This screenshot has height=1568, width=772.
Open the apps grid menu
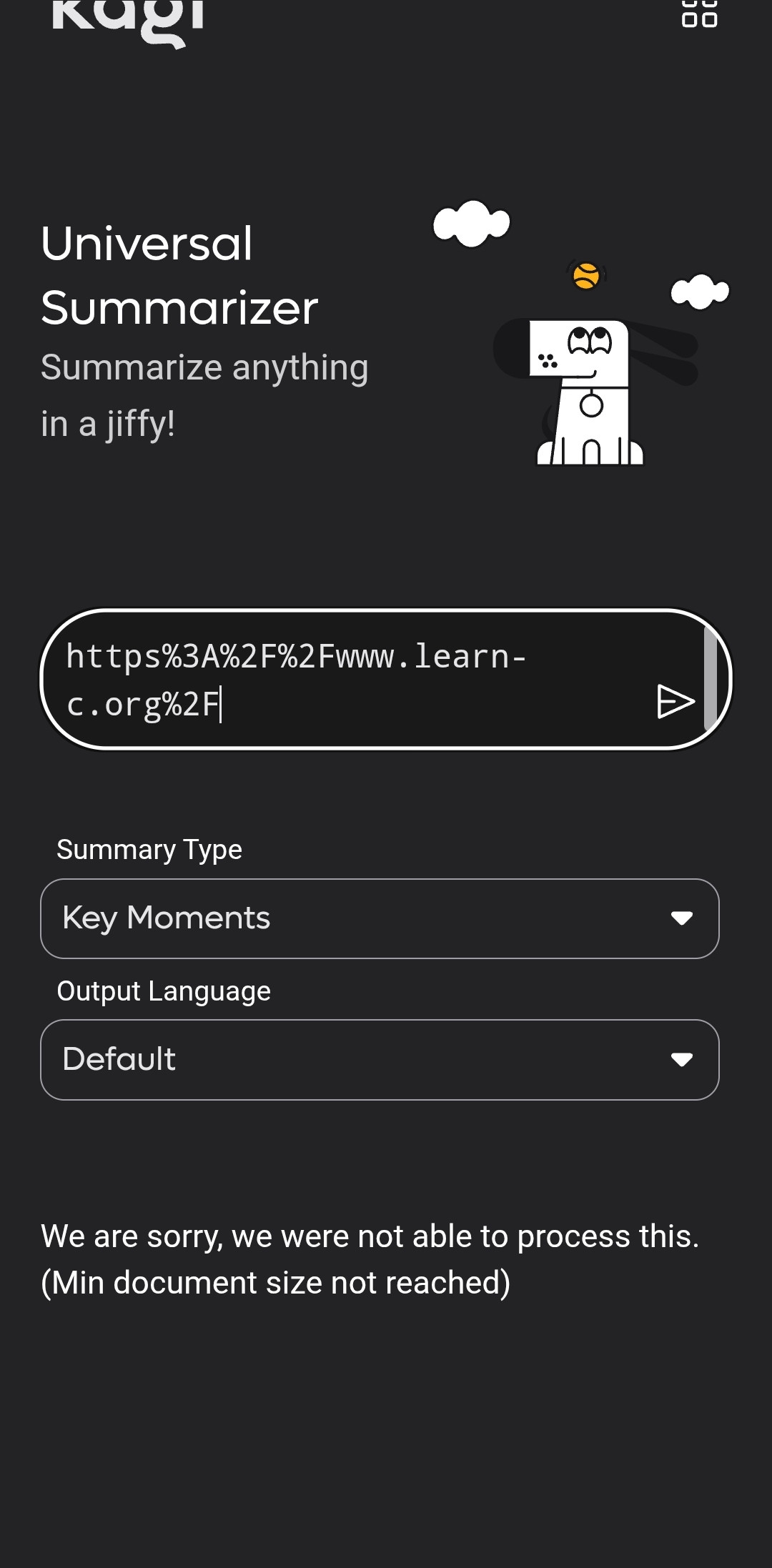click(699, 14)
